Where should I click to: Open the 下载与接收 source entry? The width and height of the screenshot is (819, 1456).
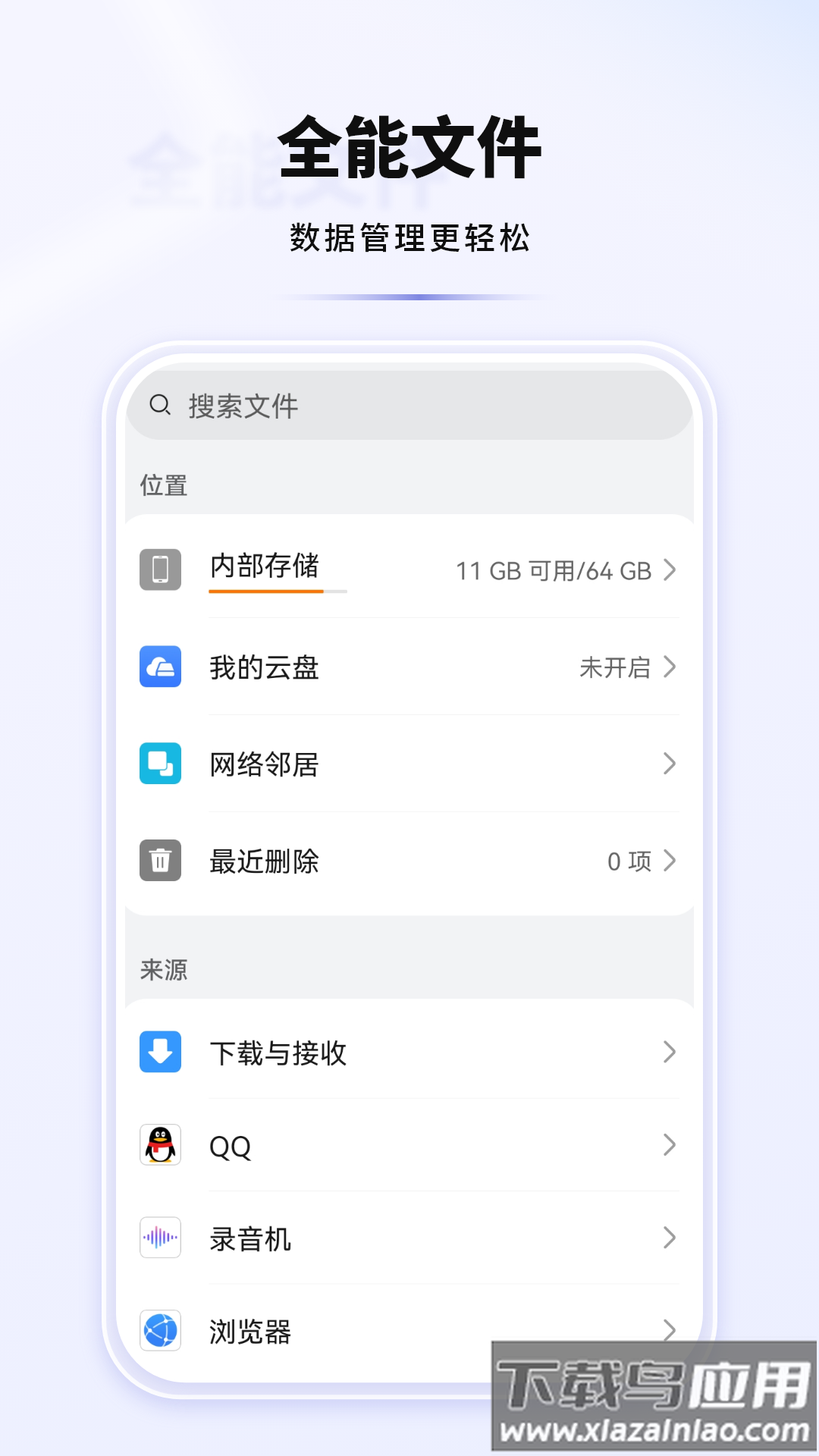pos(409,1050)
